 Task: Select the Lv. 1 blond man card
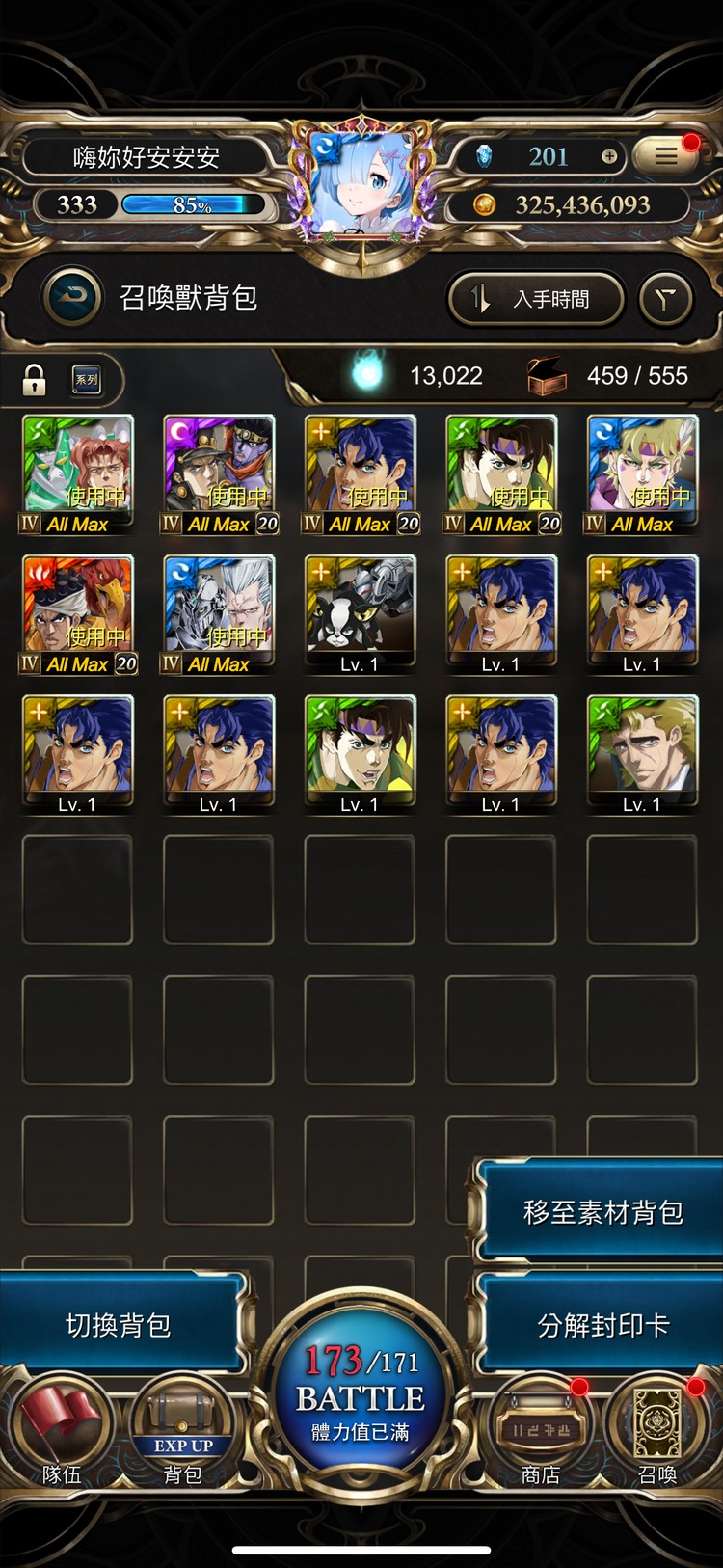642,750
